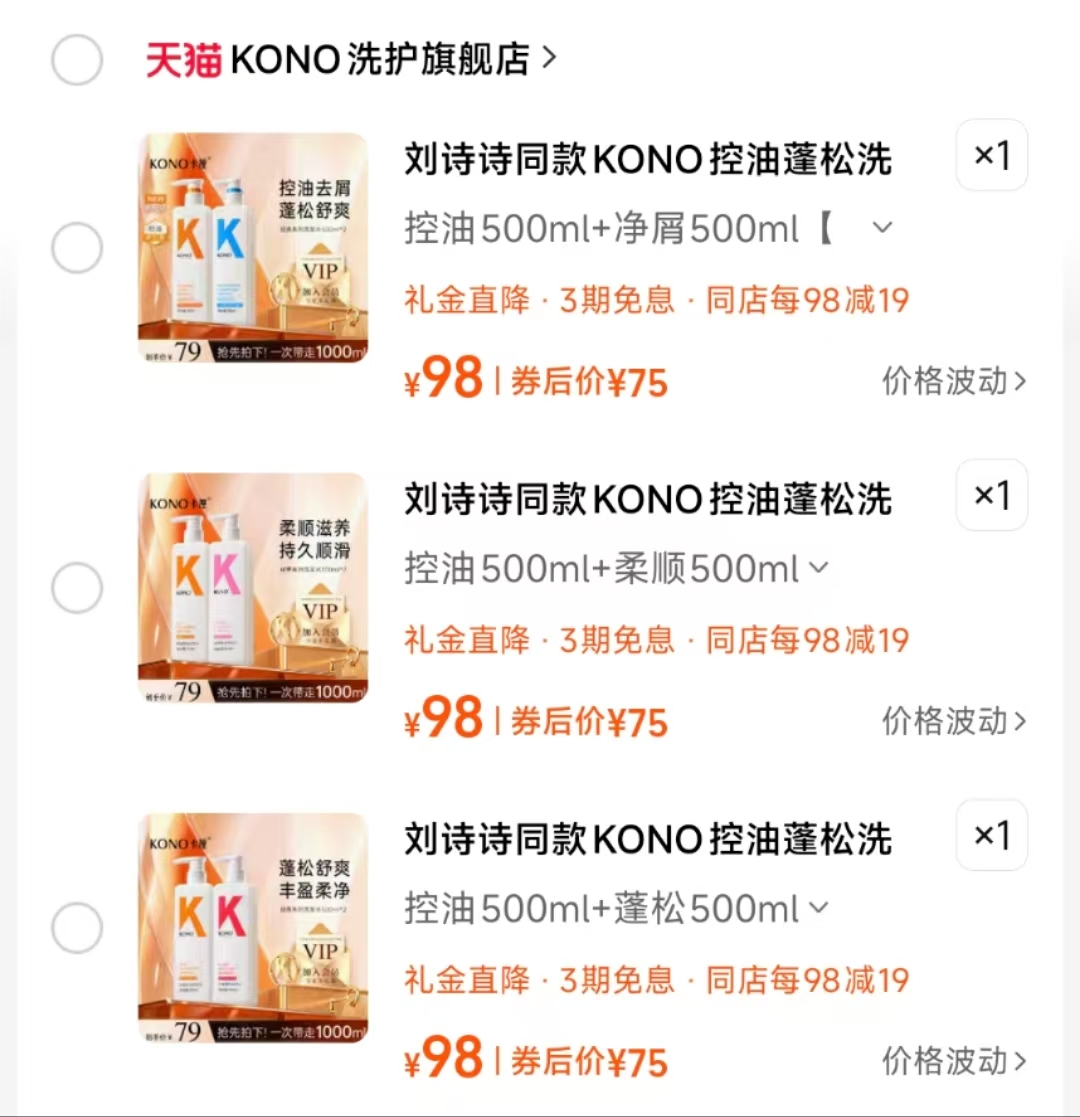Image resolution: width=1080 pixels, height=1117 pixels.
Task: Click the ×1 quantity badge on first item
Action: tap(991, 156)
